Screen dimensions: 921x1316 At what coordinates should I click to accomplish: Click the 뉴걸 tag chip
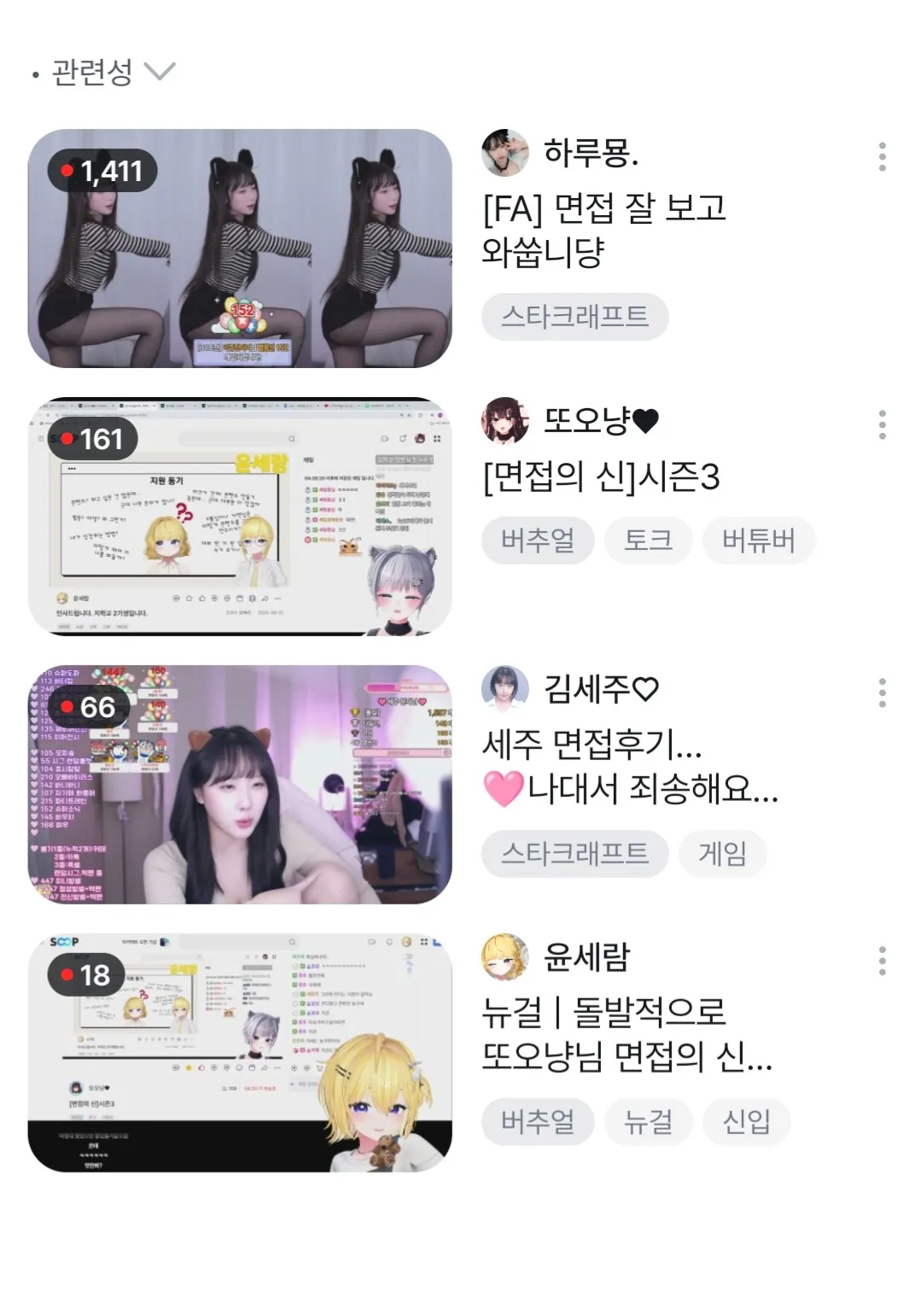click(x=647, y=1121)
